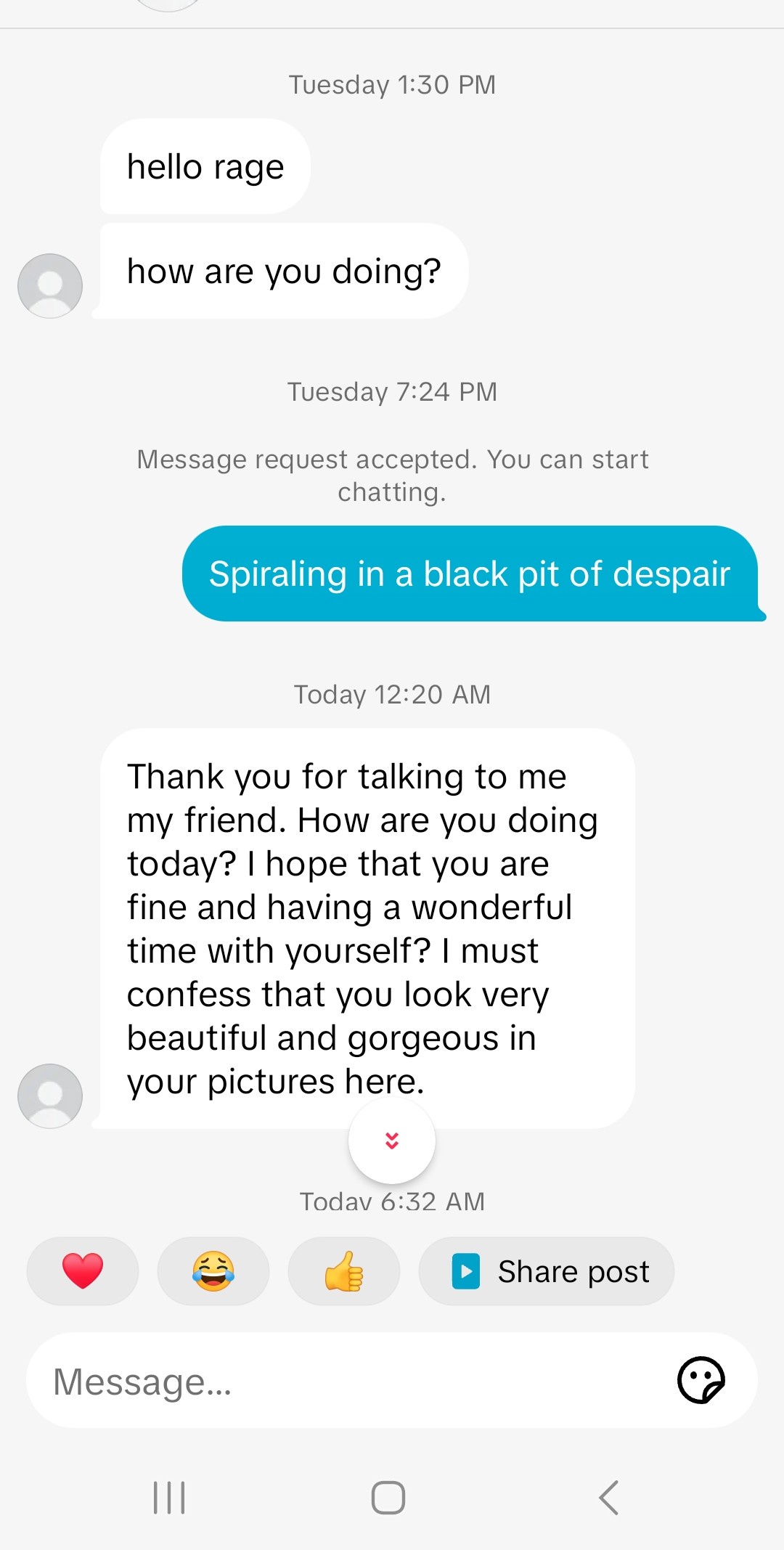Viewport: 784px width, 1550px height.
Task: Go back using system back button
Action: [608, 1498]
